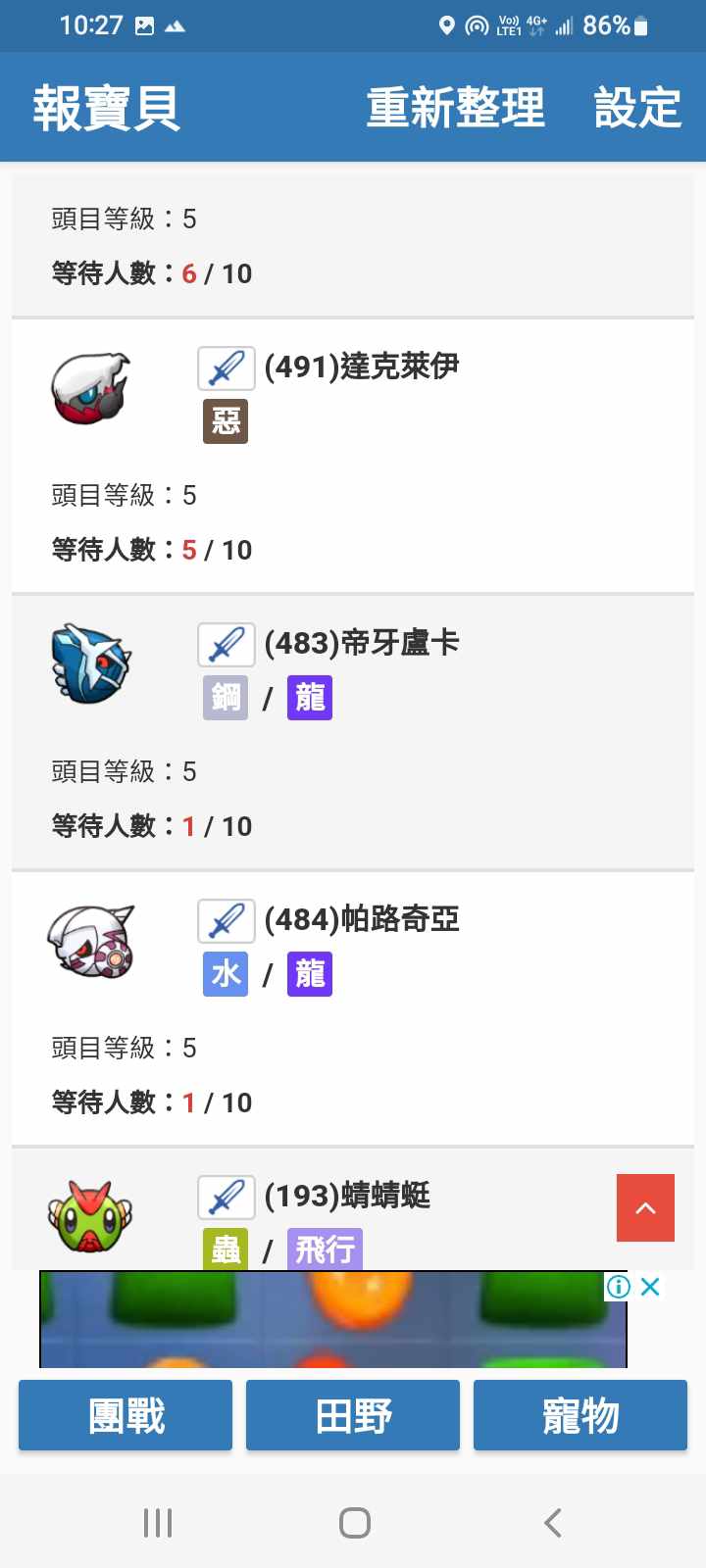Image resolution: width=706 pixels, height=1568 pixels.
Task: Open the (483)帝牙盧卡 raid entry
Action: 361,644
